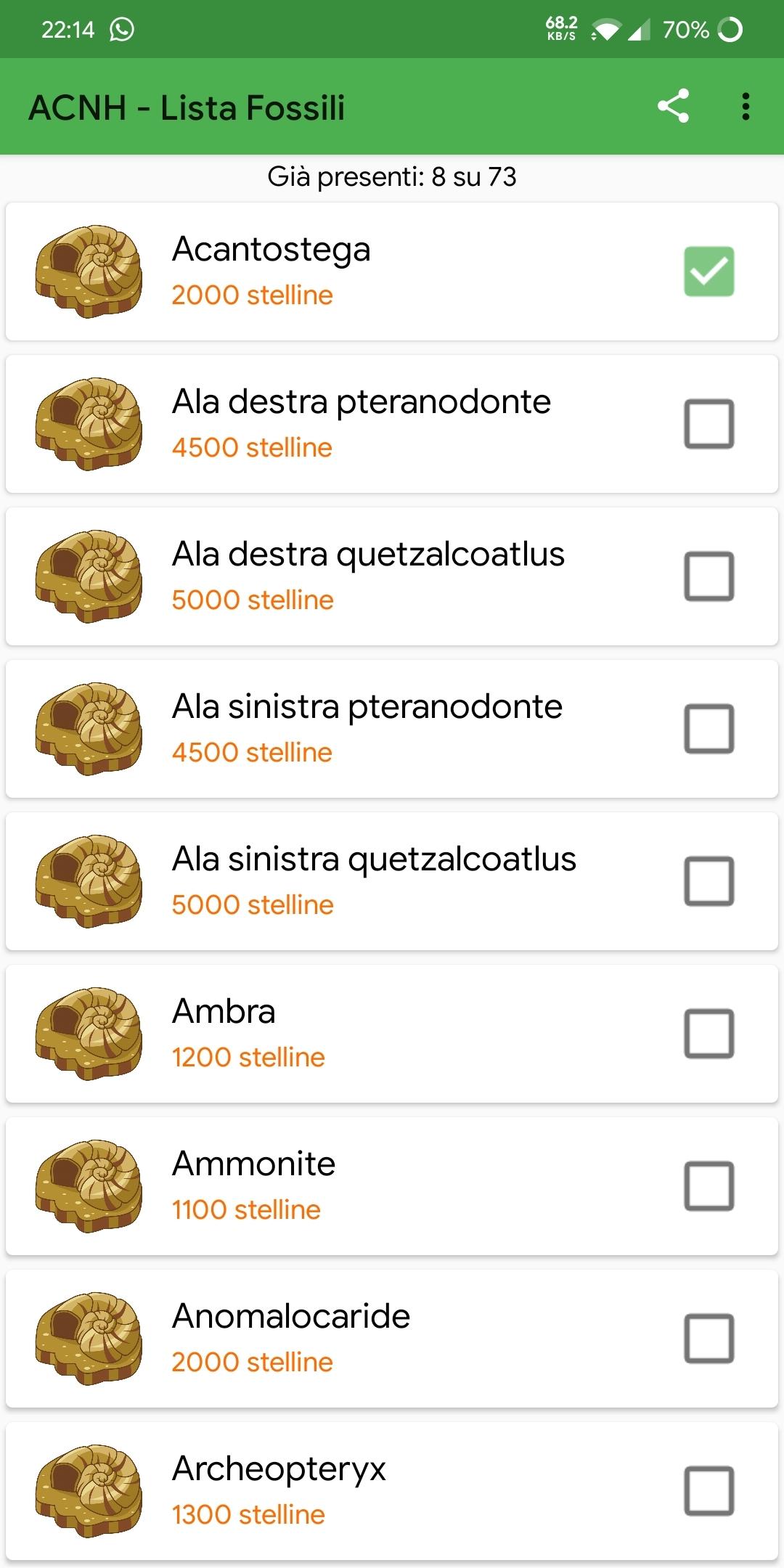Share the fossil list
This screenshot has width=784, height=1568.
pyautogui.click(x=673, y=107)
